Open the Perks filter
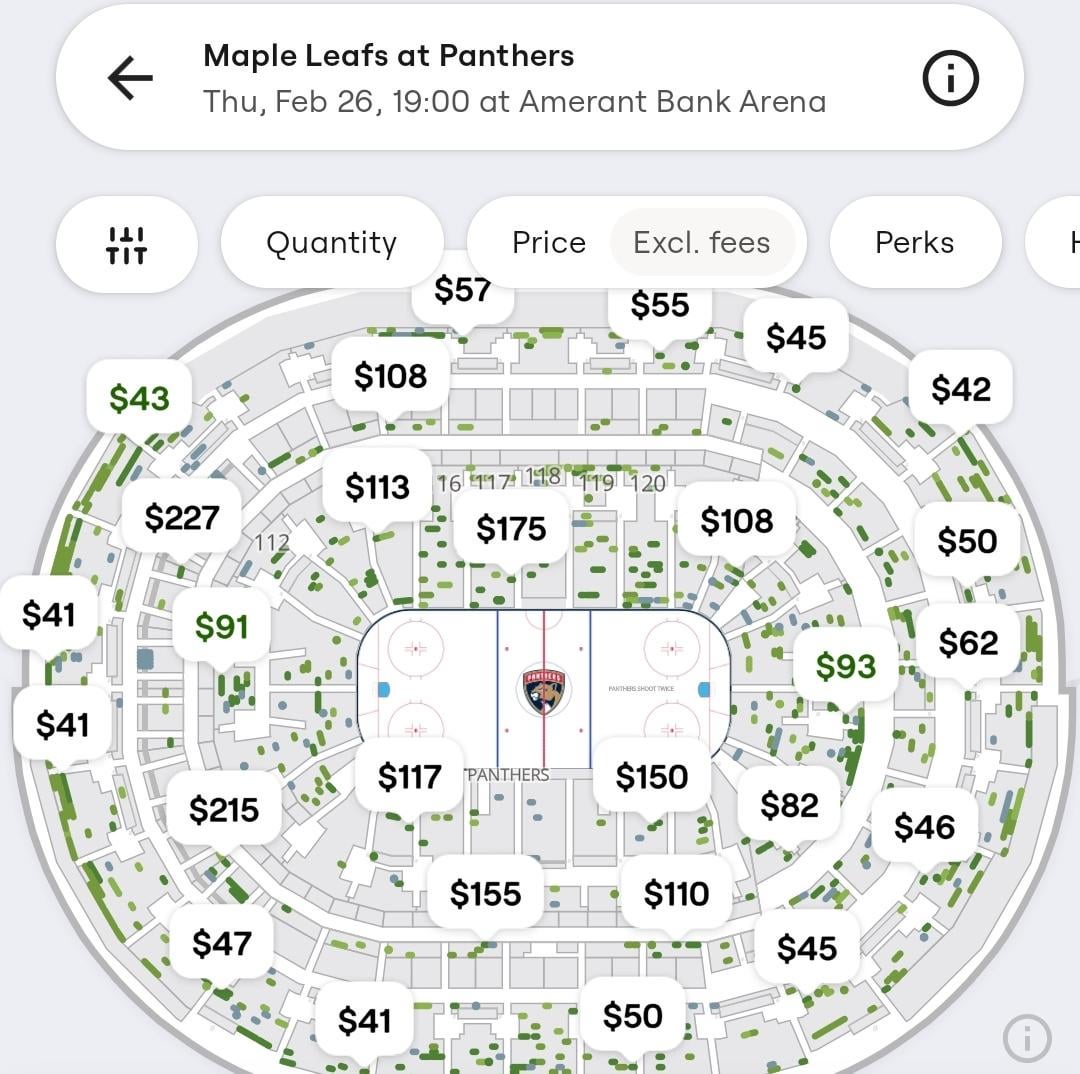Image resolution: width=1080 pixels, height=1074 pixels. coord(914,243)
